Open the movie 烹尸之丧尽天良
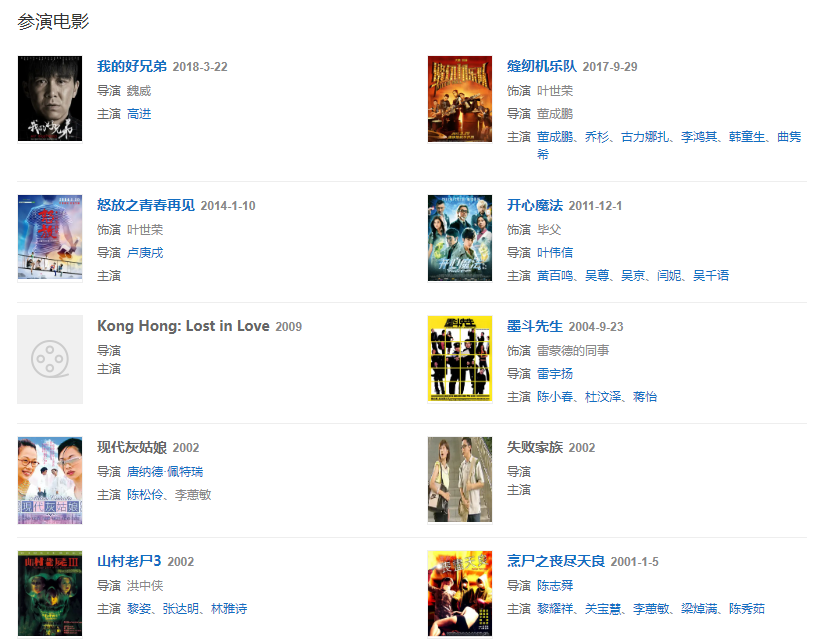Image resolution: width=815 pixels, height=639 pixels. tap(555, 562)
